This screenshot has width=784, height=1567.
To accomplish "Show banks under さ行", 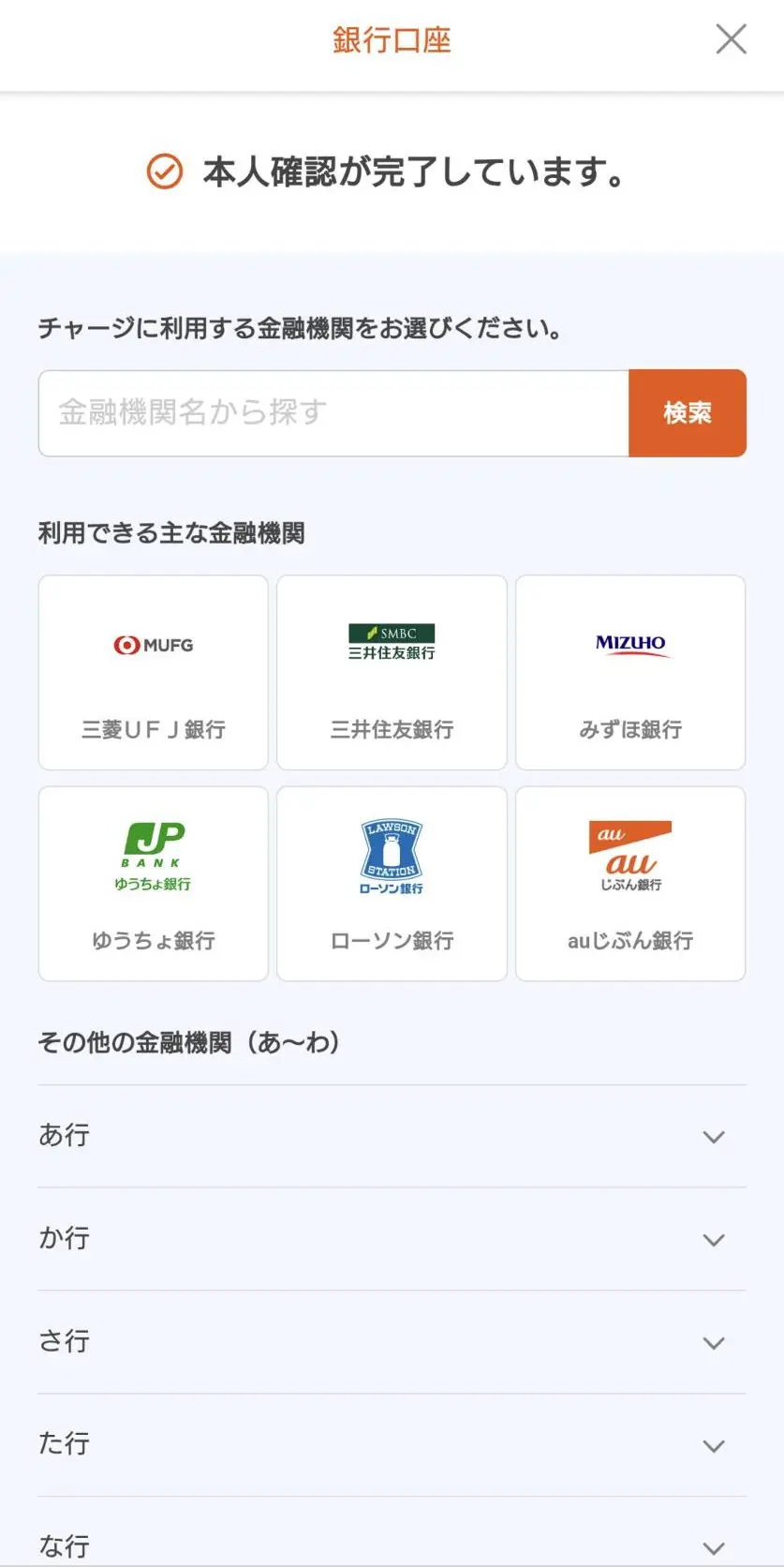I will (x=392, y=1342).
